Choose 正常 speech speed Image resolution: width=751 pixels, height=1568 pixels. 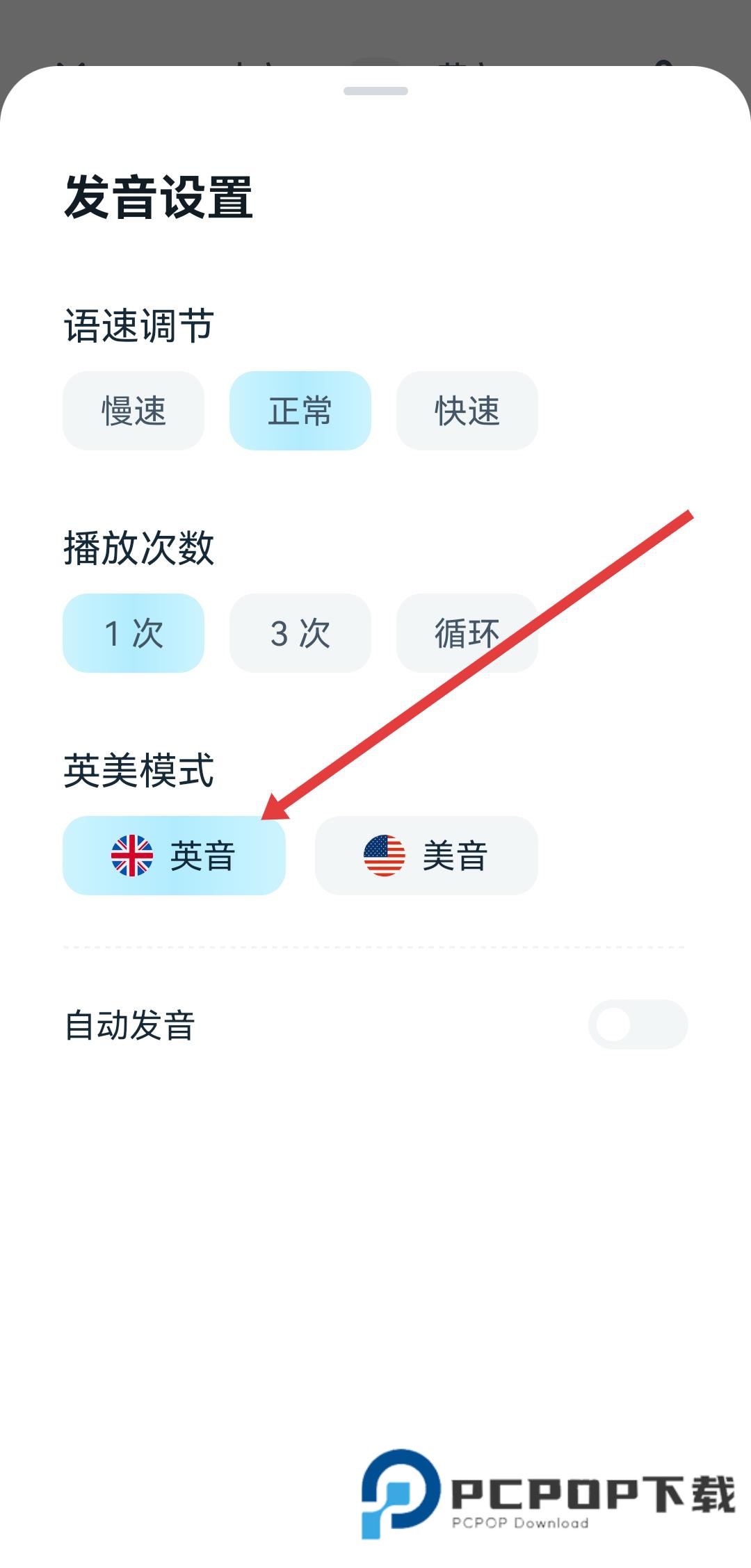300,411
